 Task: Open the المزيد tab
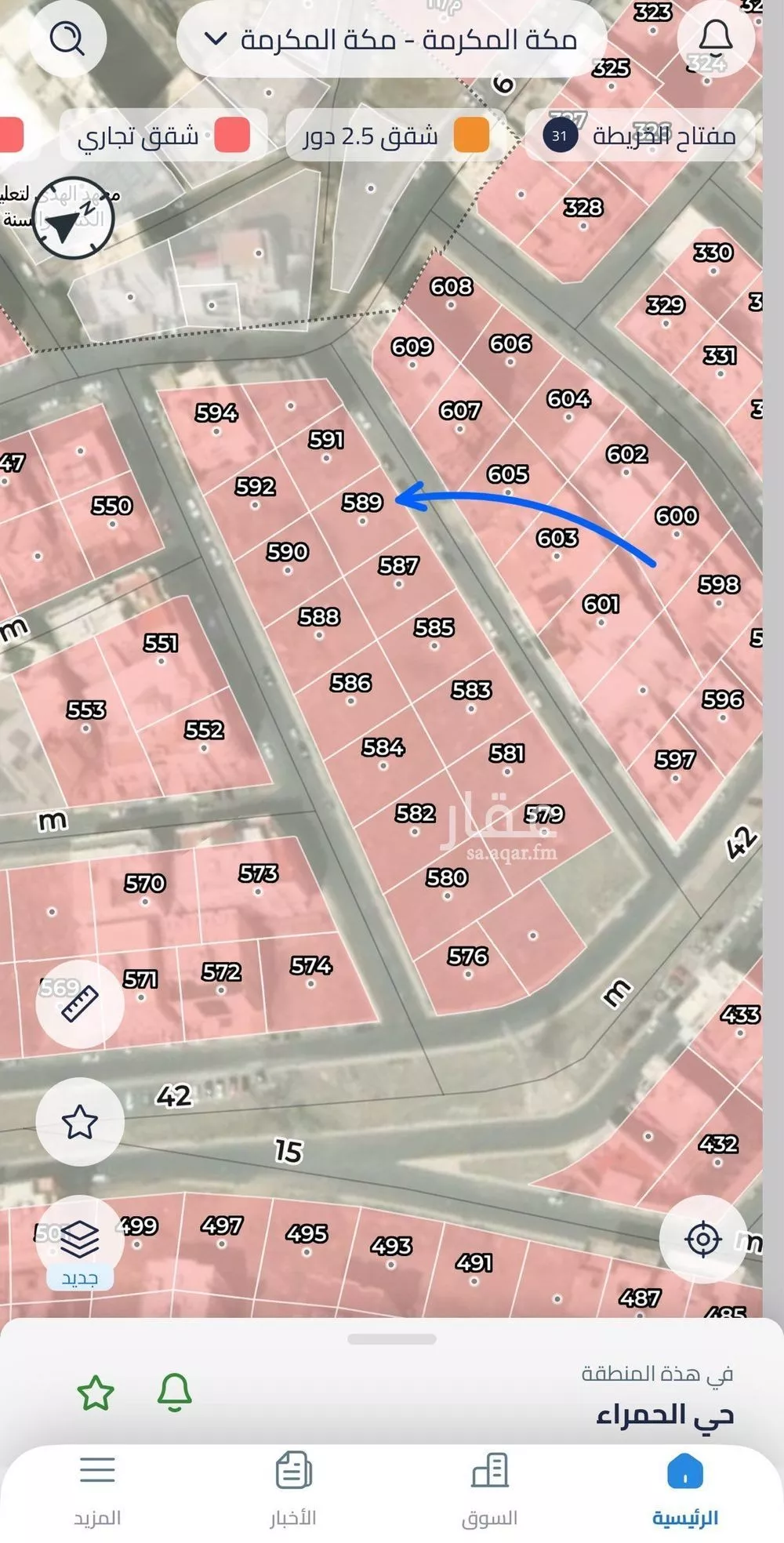pyautogui.click(x=97, y=1488)
